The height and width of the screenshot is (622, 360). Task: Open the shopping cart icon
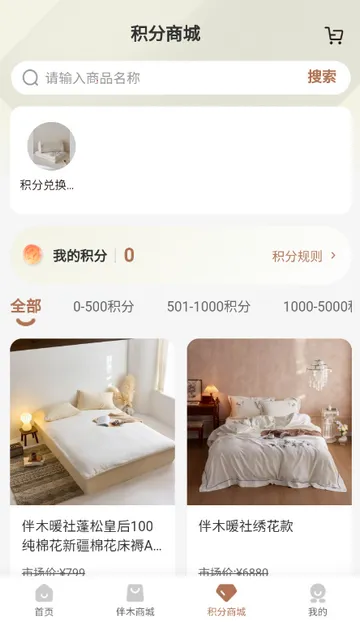click(334, 35)
